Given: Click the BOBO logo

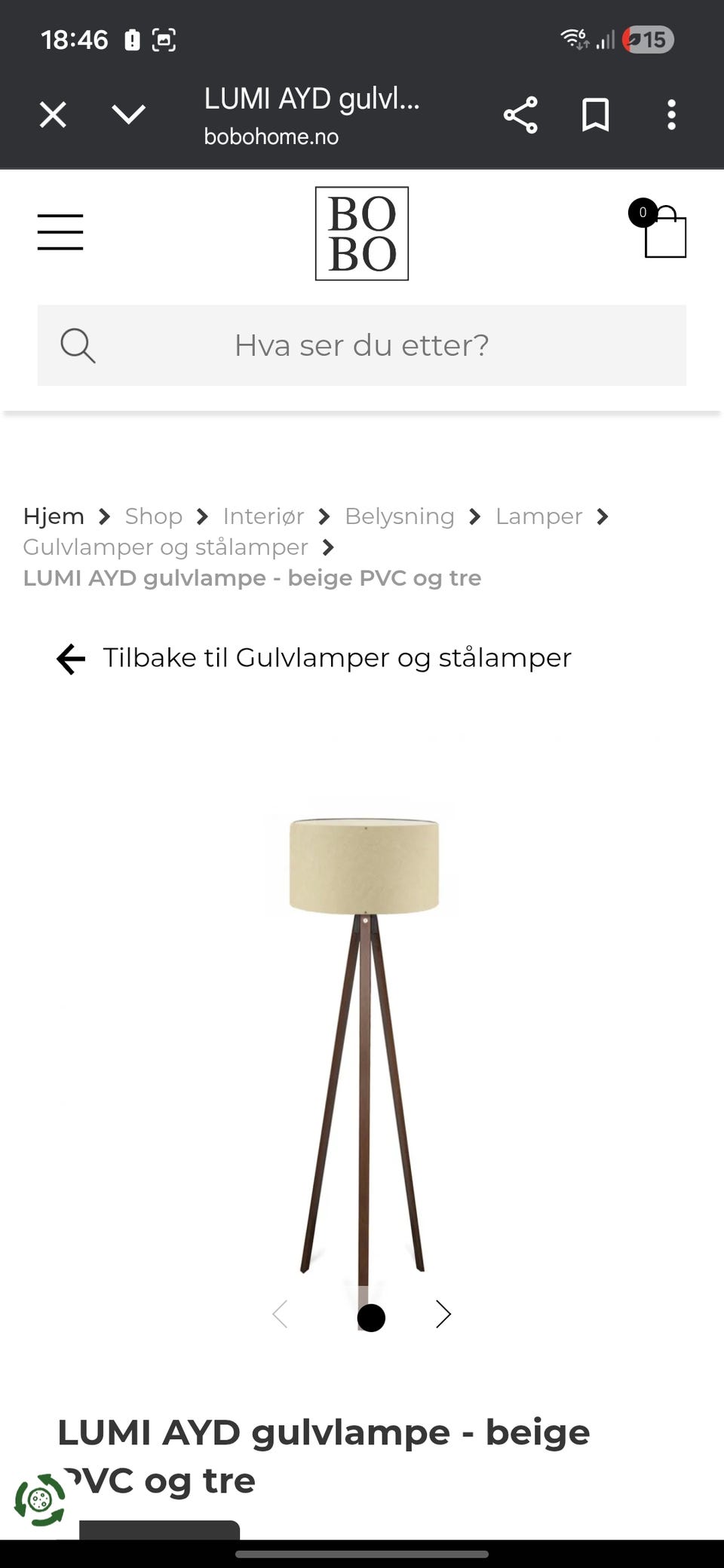Looking at the screenshot, I should point(362,234).
